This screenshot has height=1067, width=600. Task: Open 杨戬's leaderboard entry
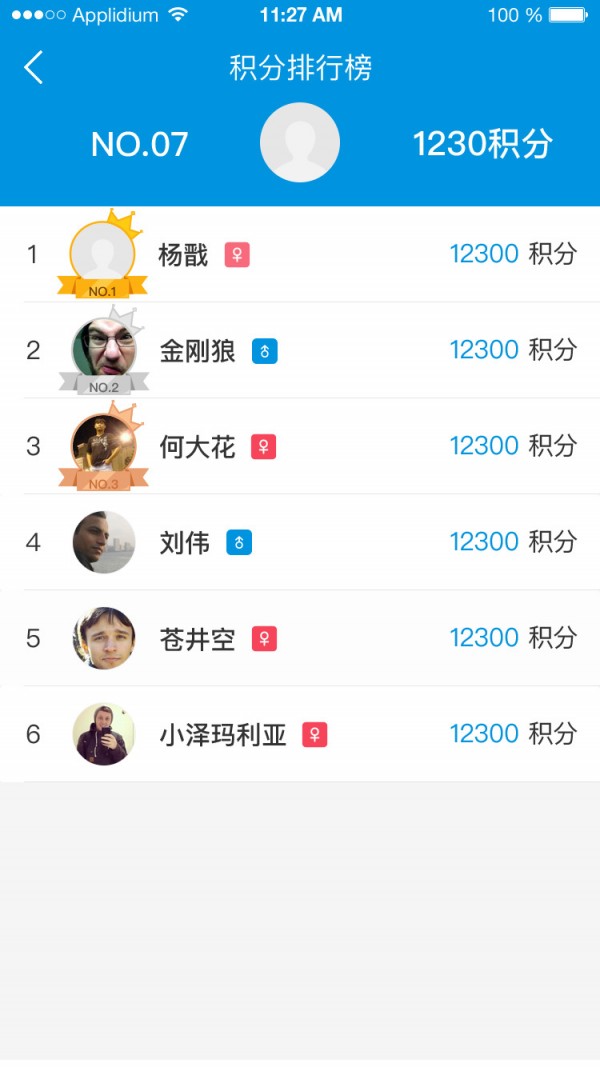(300, 255)
